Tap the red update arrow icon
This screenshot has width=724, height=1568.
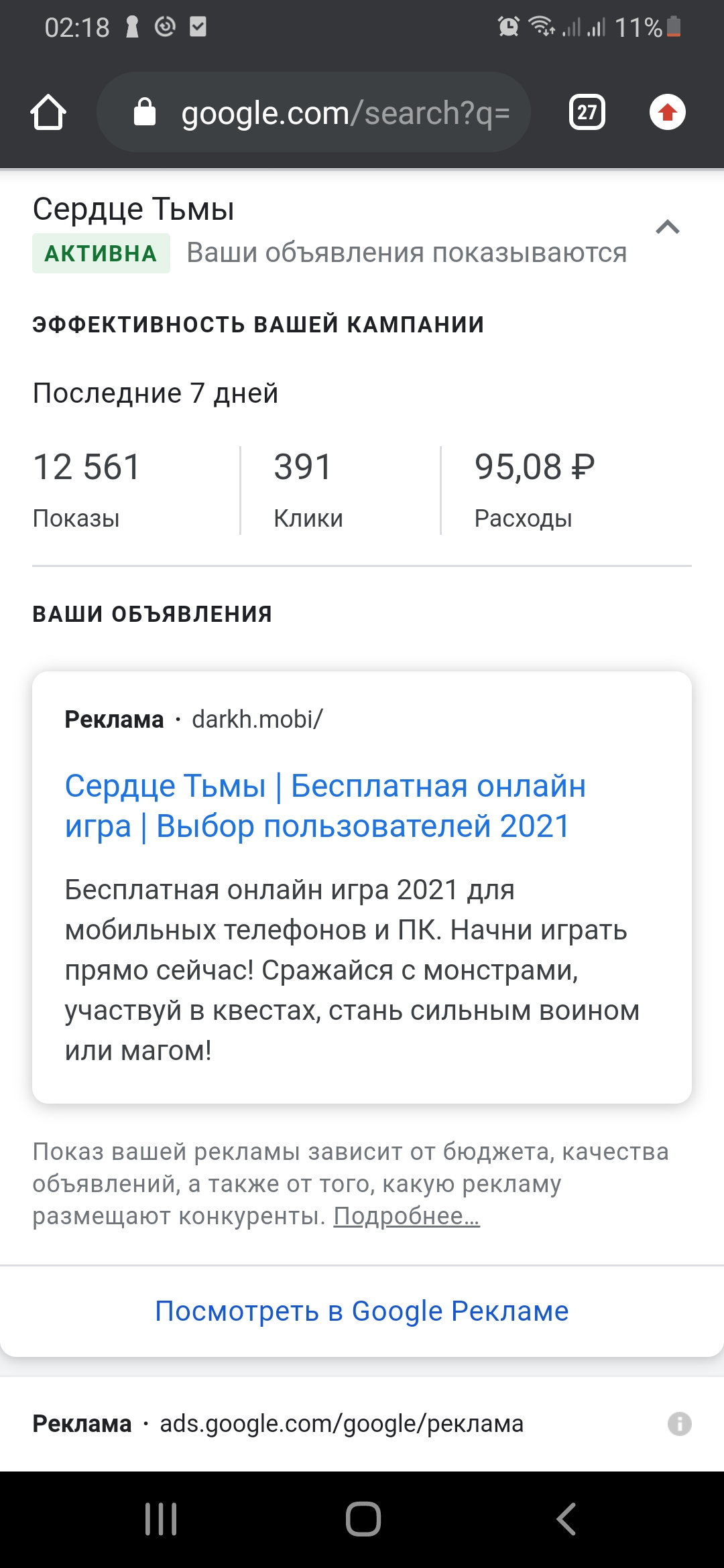coord(667,112)
